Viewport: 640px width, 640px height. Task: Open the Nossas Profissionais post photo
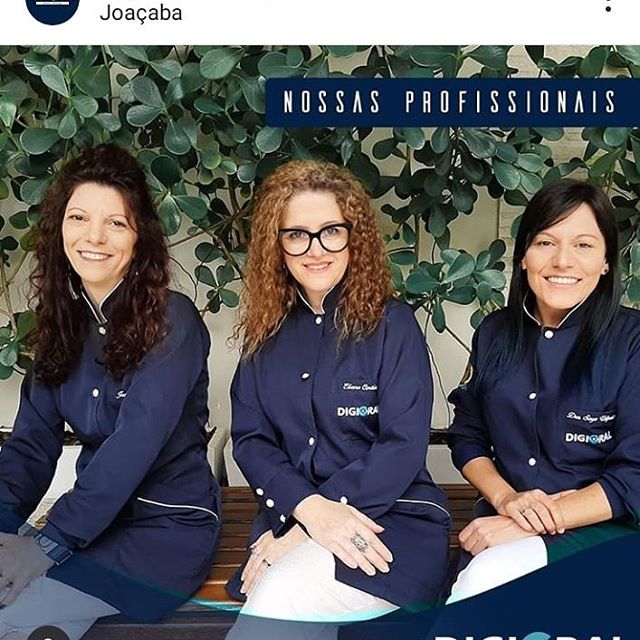320,342
